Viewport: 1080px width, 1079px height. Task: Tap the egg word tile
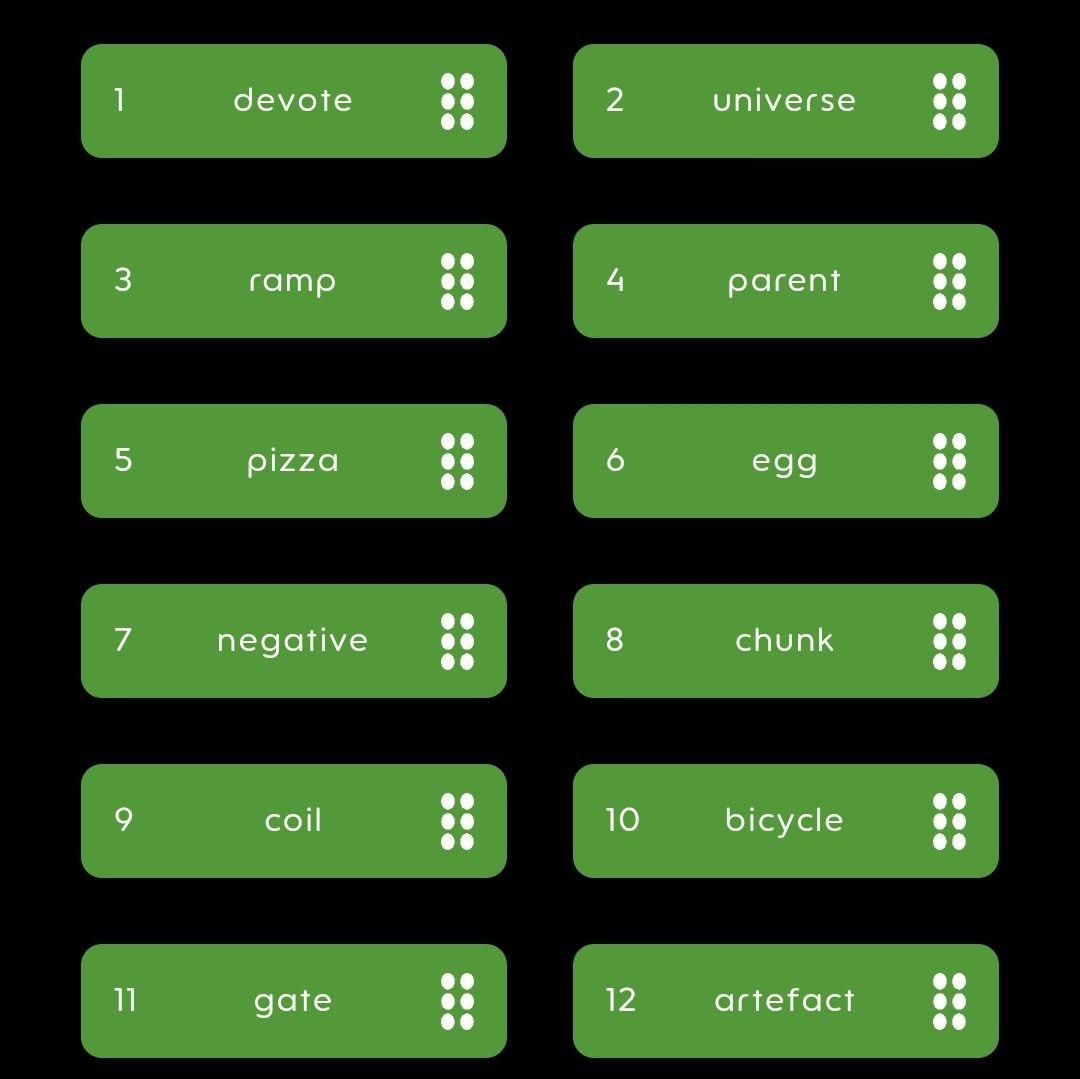(x=784, y=461)
